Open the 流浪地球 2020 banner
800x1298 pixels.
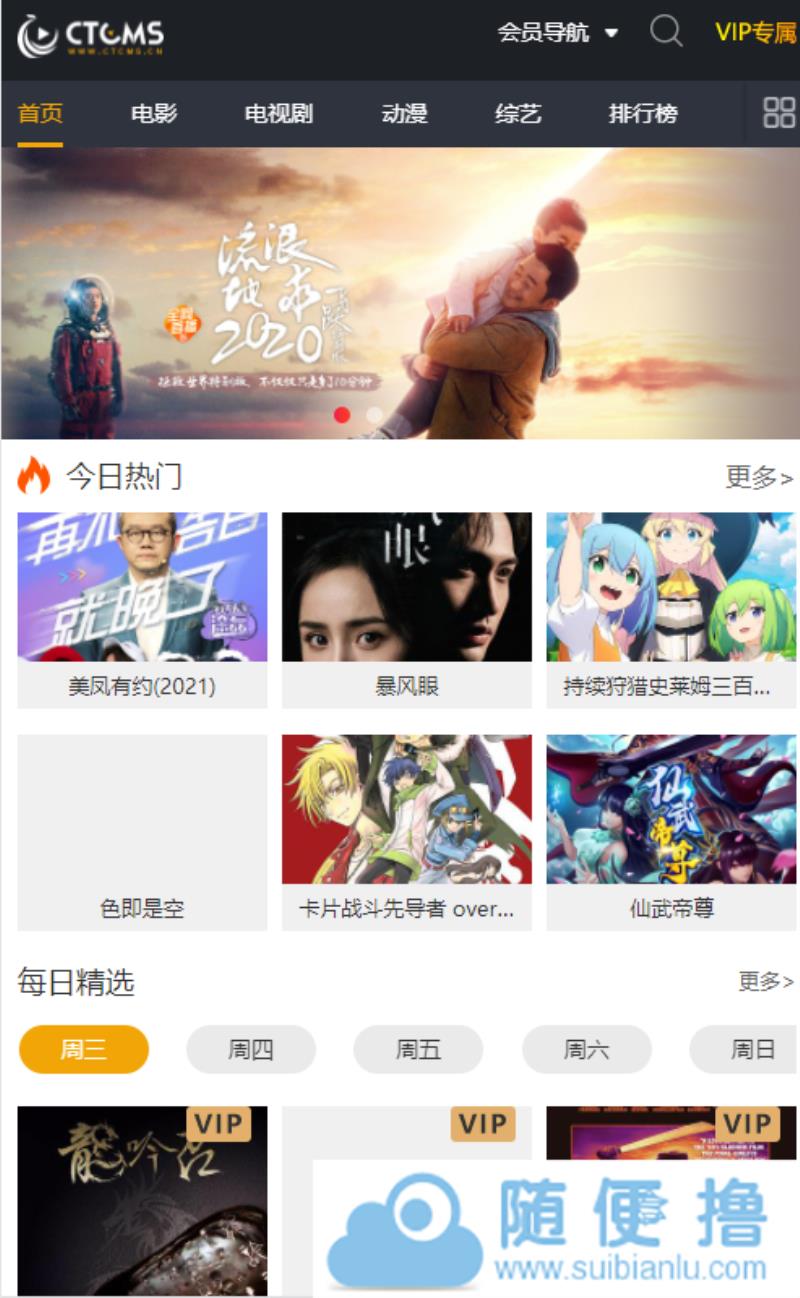400,293
